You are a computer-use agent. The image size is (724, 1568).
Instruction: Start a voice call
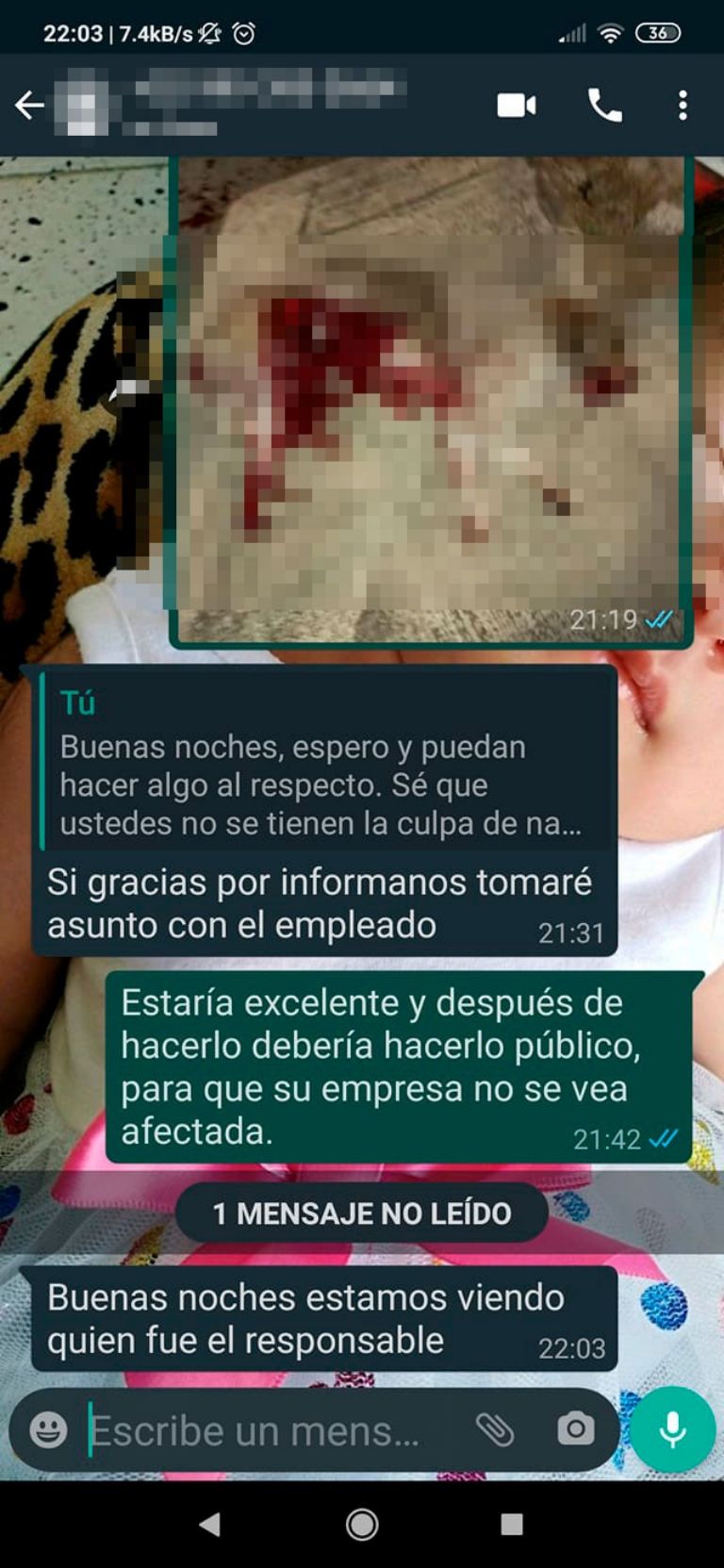coord(604,105)
